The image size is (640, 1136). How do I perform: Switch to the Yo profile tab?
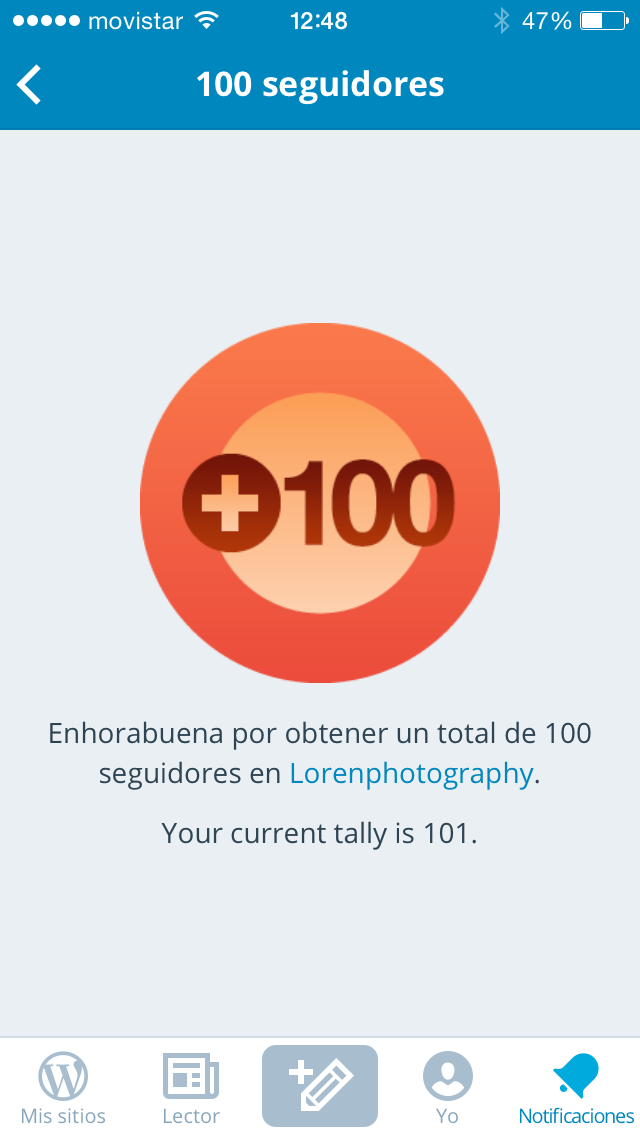click(447, 1088)
